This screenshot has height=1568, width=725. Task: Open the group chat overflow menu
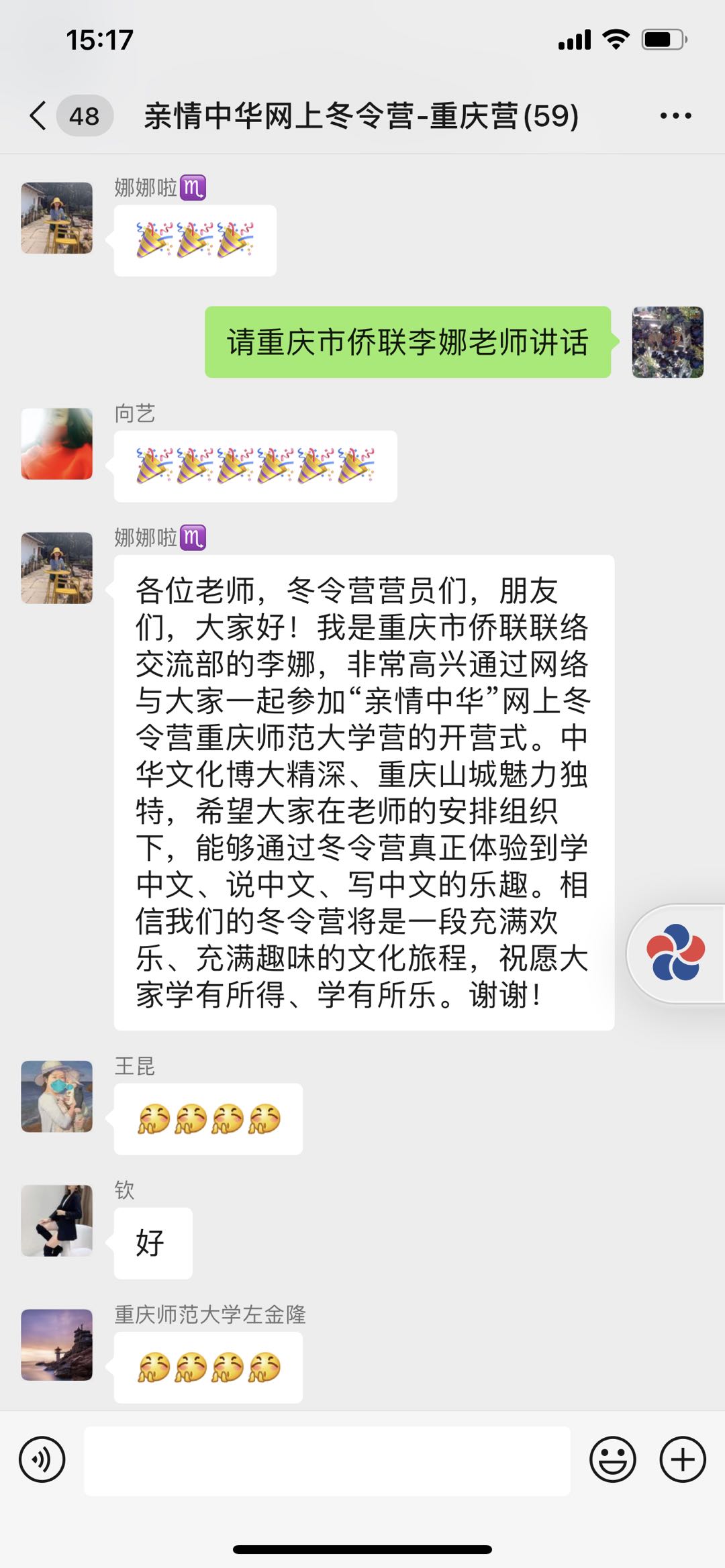675,116
